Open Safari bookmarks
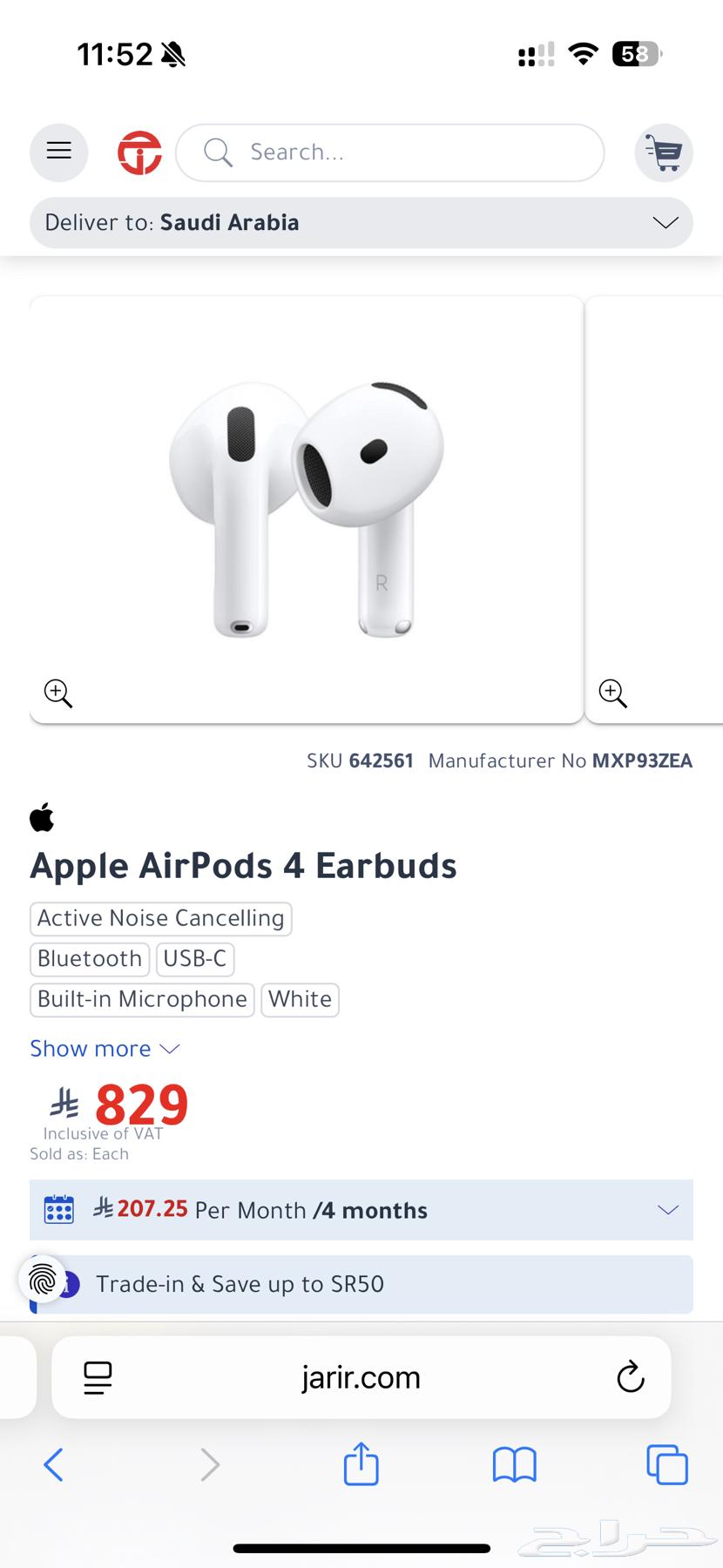This screenshot has width=723, height=1568. tap(514, 1464)
